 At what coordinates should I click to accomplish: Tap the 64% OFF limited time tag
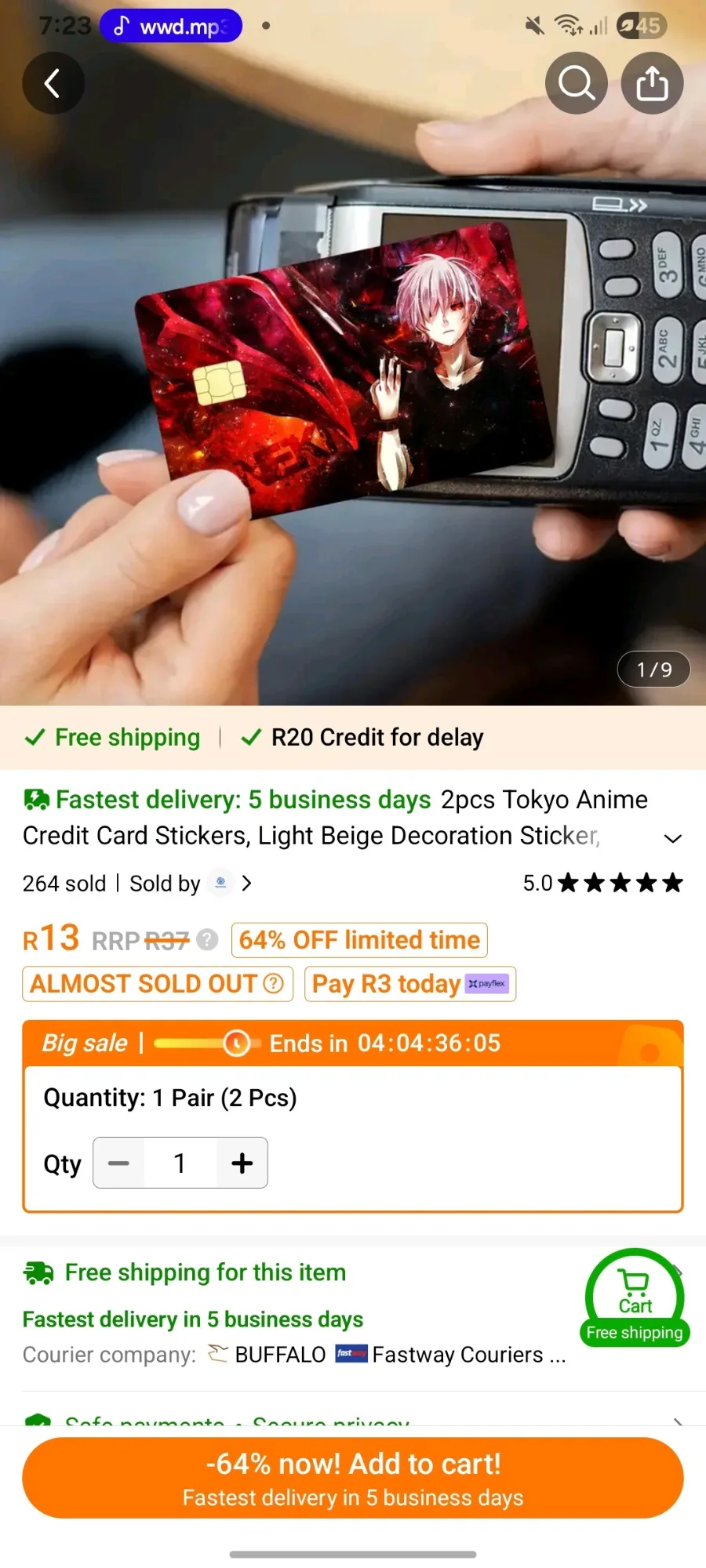tap(359, 940)
